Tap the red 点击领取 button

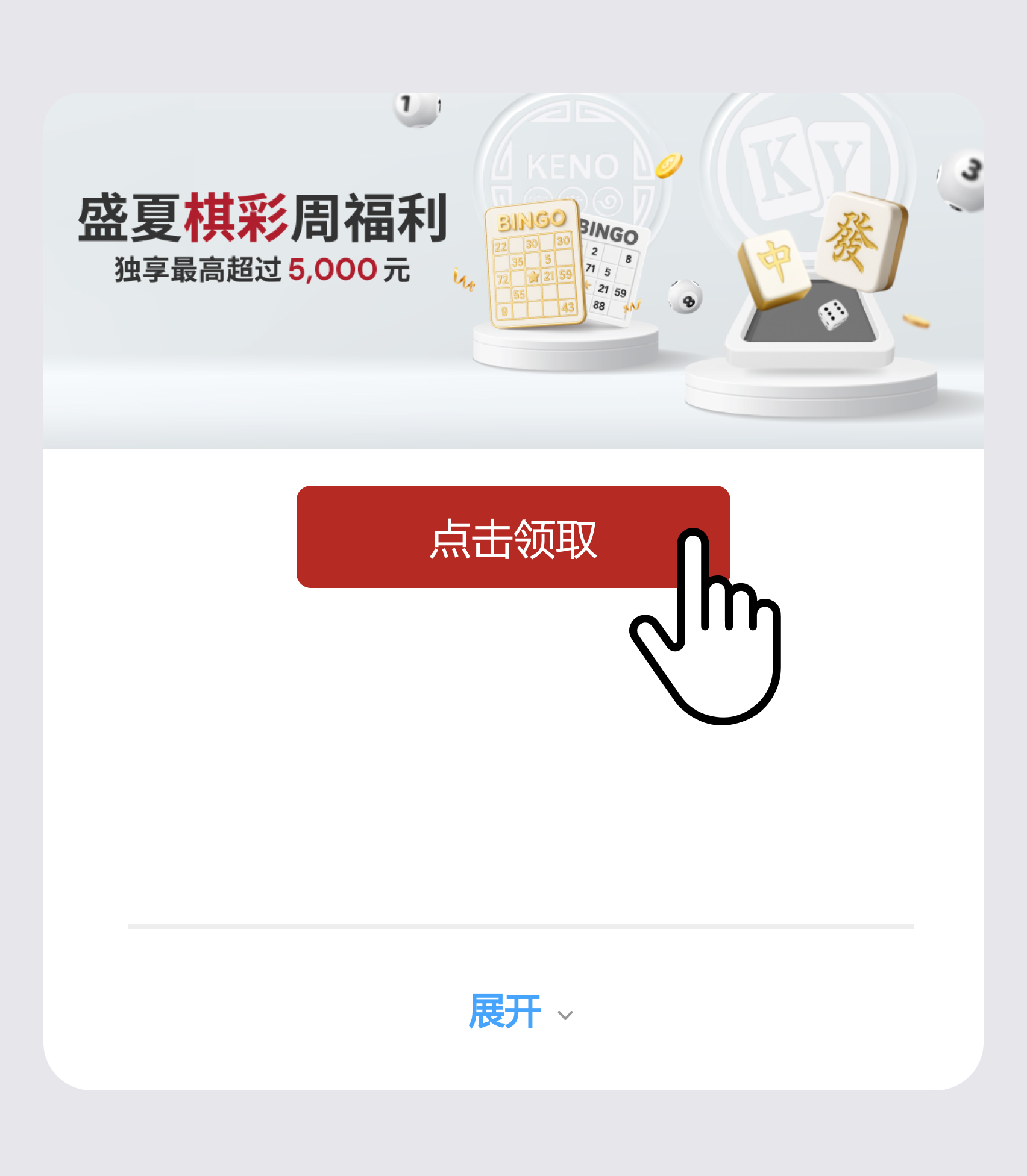(x=512, y=537)
